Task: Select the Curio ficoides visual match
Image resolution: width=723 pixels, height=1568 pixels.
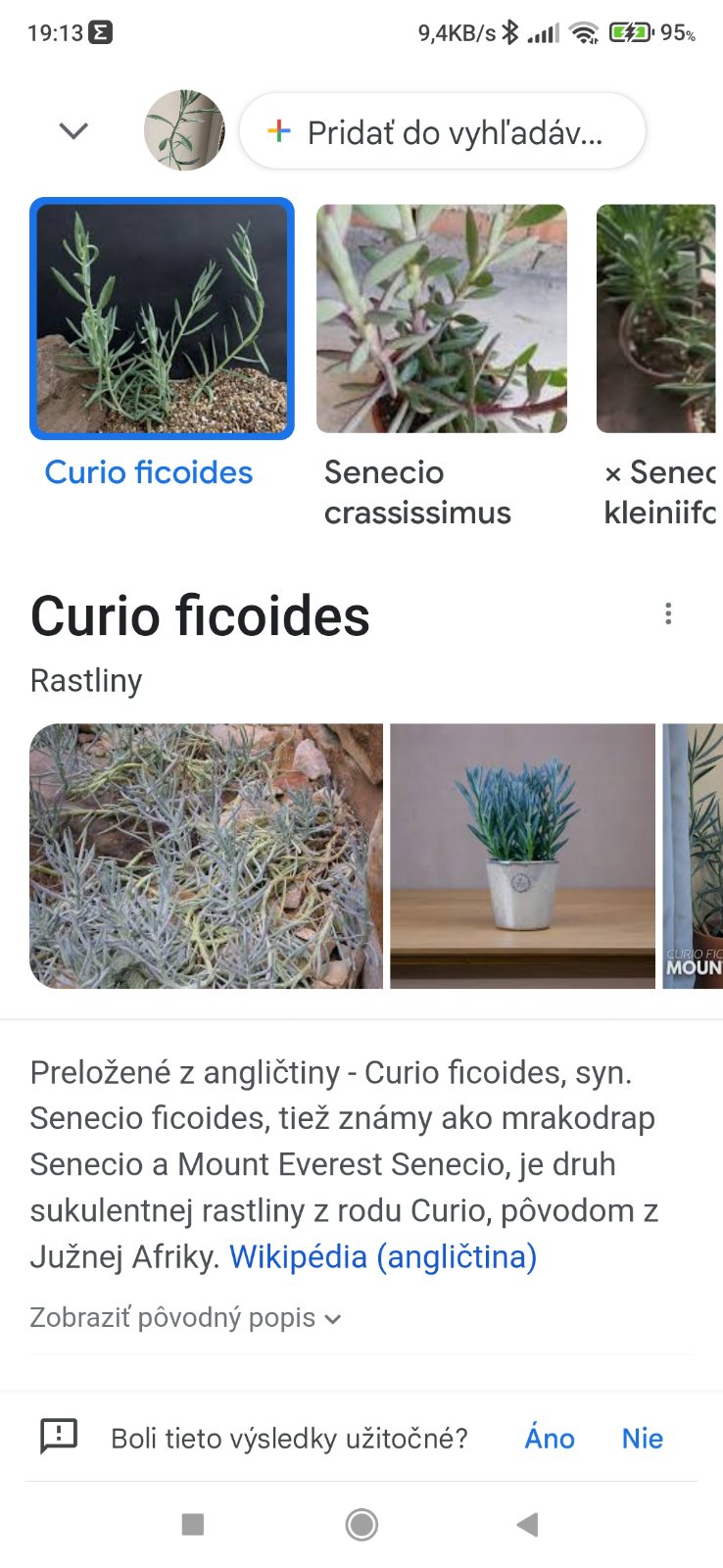Action: [x=162, y=318]
